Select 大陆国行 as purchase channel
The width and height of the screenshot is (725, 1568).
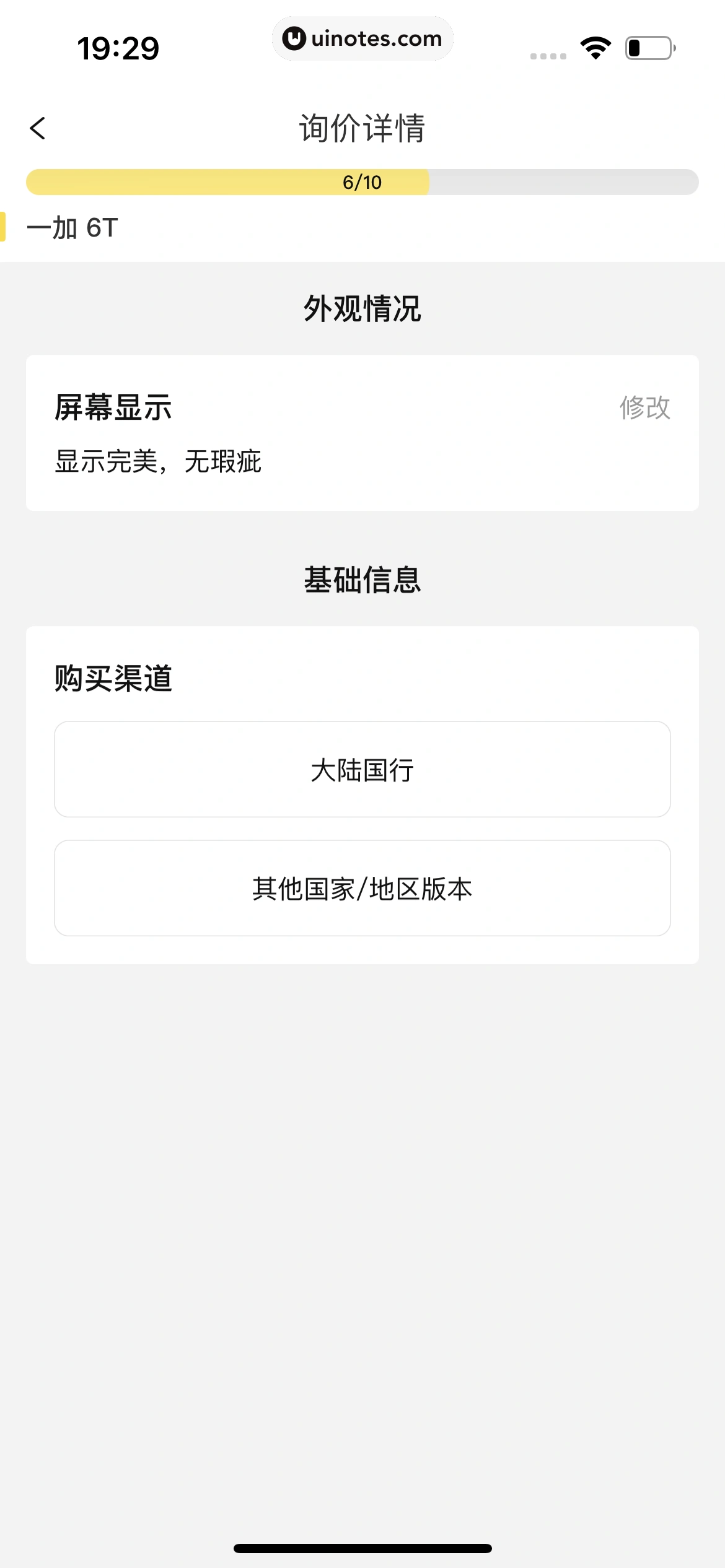click(362, 769)
